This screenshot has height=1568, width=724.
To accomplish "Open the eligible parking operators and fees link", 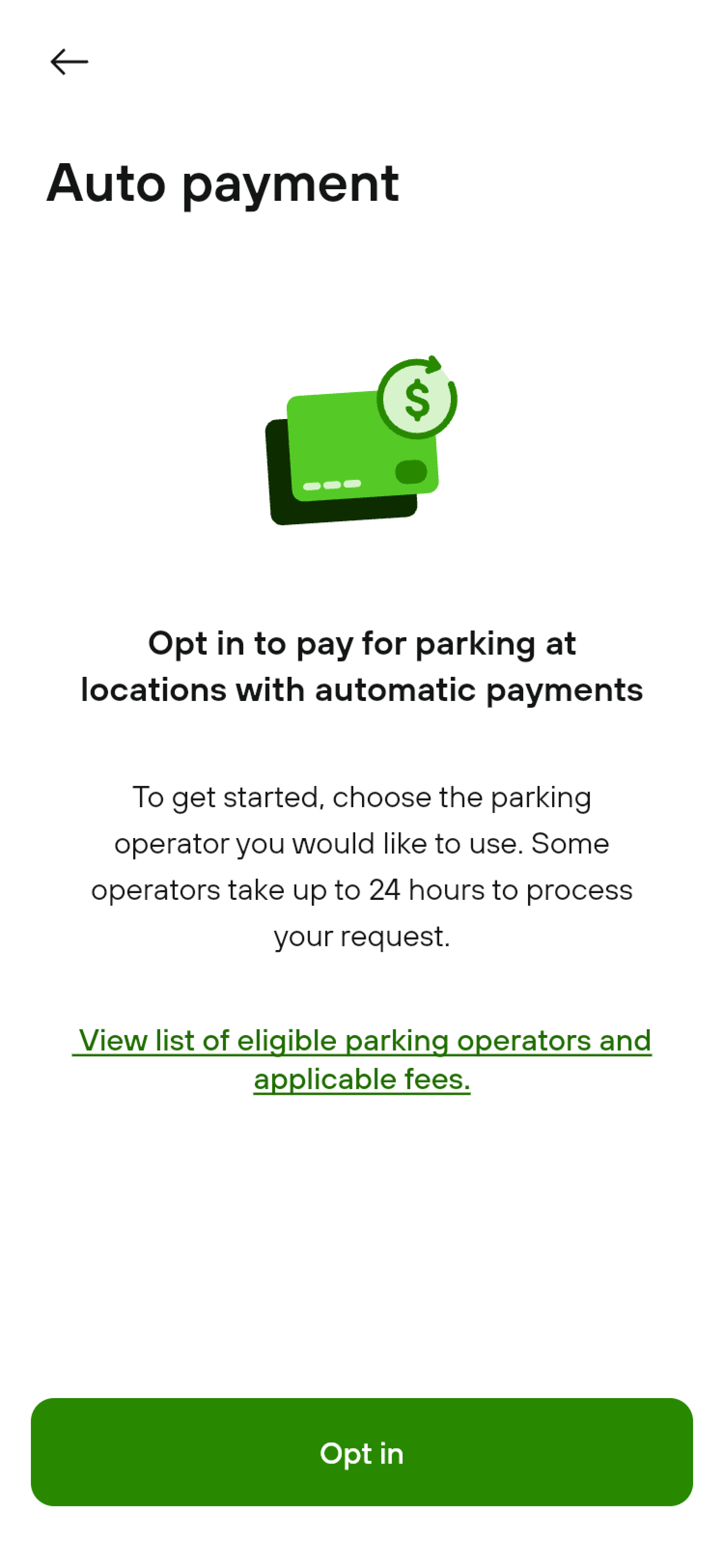I will click(x=362, y=1059).
